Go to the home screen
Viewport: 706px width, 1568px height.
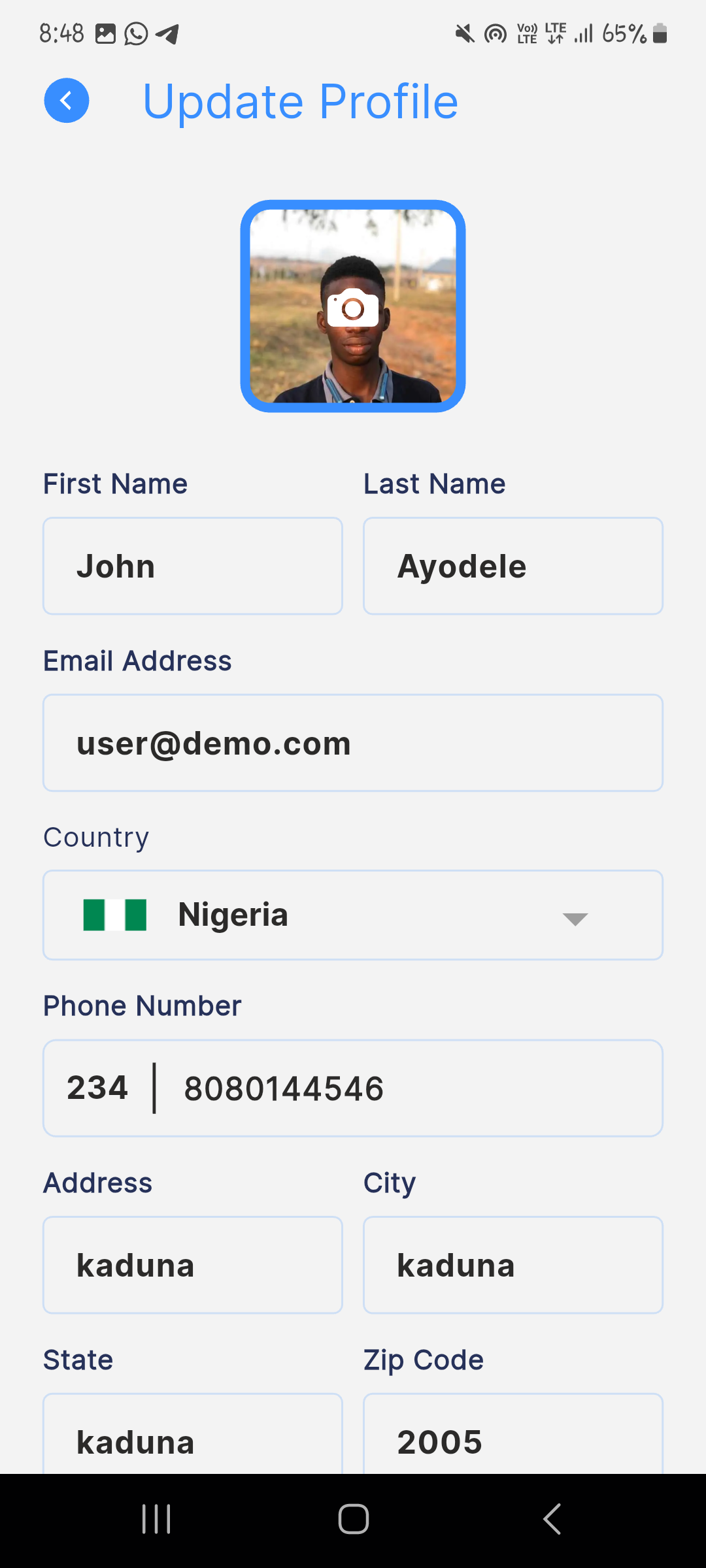click(353, 1519)
